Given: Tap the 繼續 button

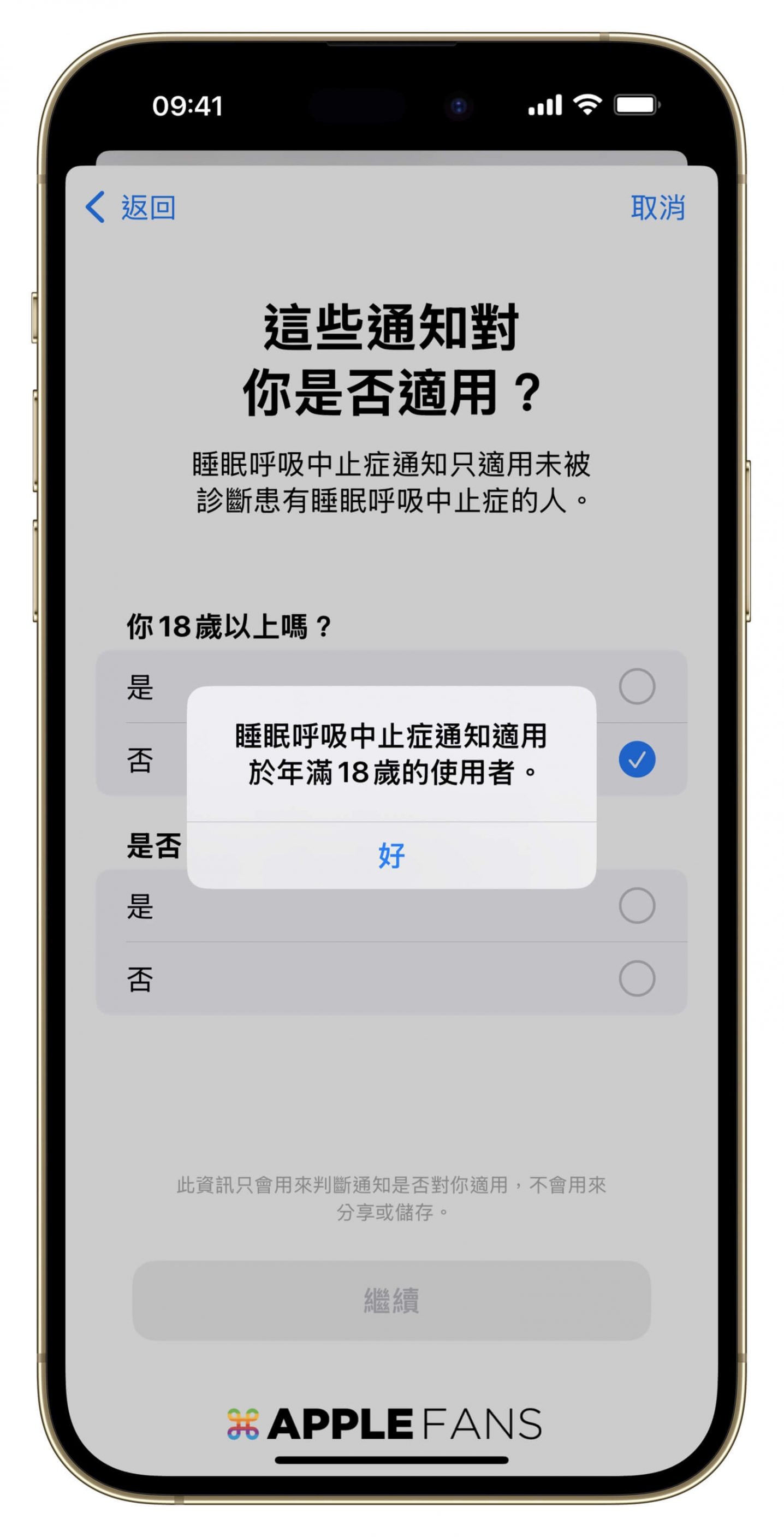Looking at the screenshot, I should tap(391, 1301).
